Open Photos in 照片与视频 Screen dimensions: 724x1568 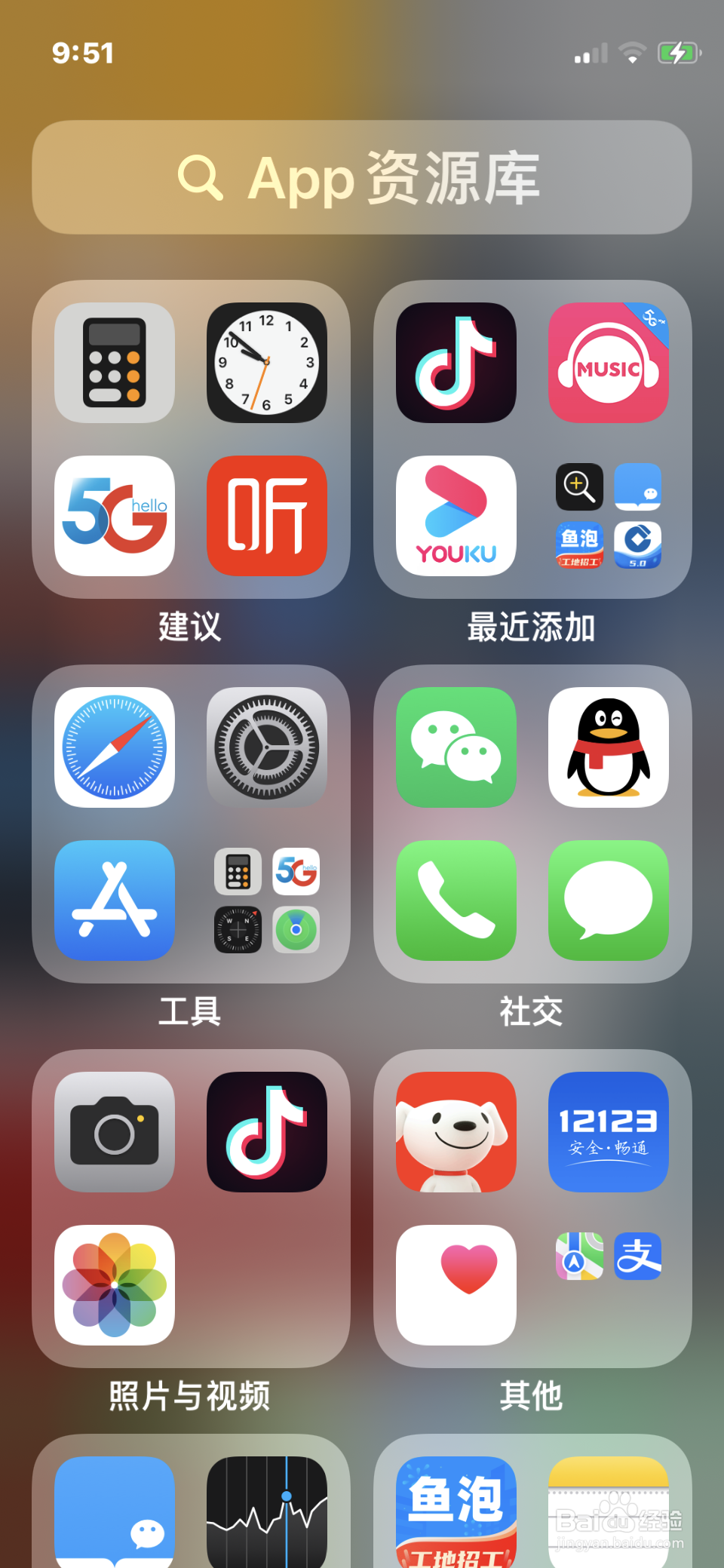coord(114,1284)
